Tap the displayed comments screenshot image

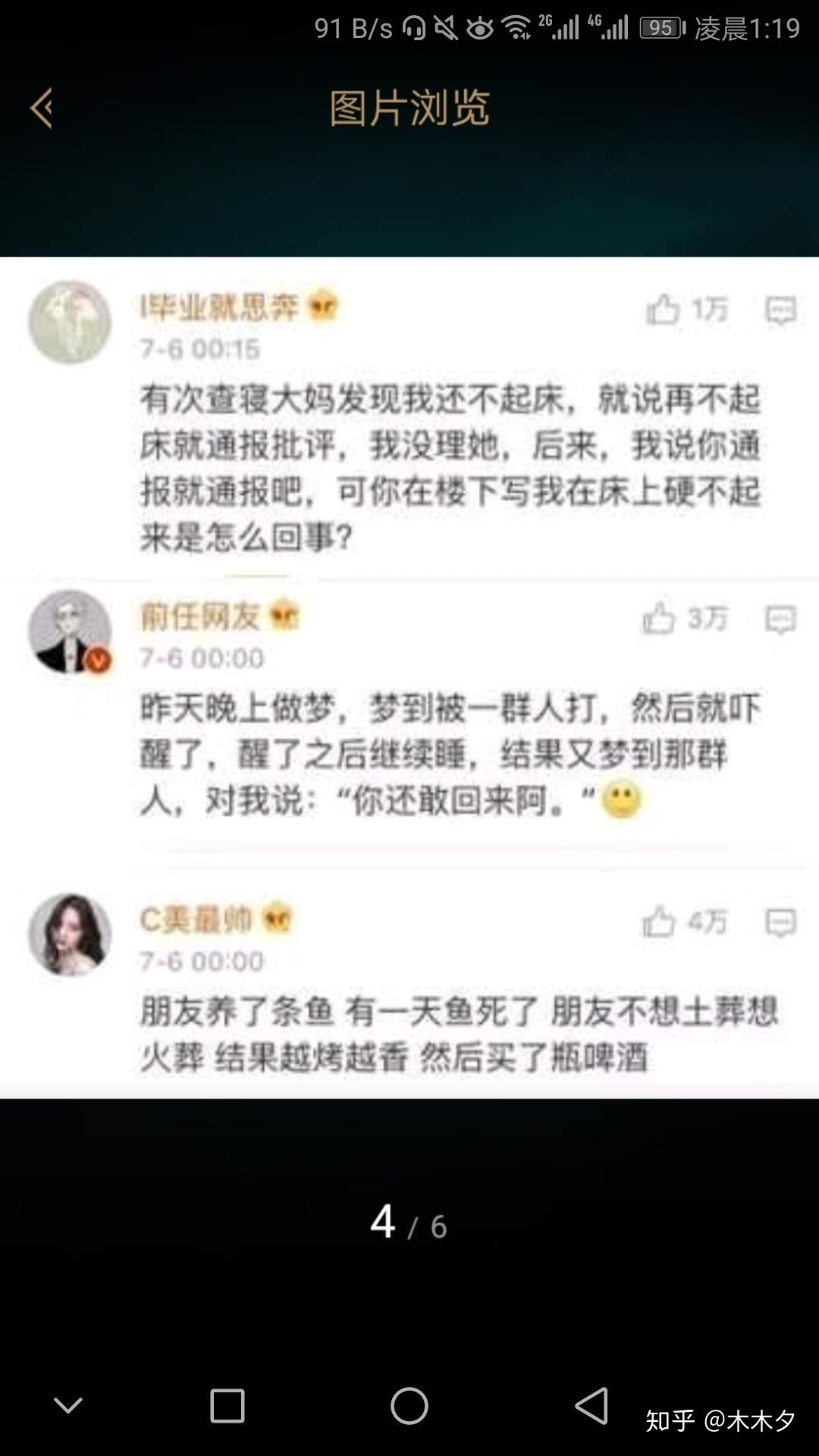(x=409, y=677)
